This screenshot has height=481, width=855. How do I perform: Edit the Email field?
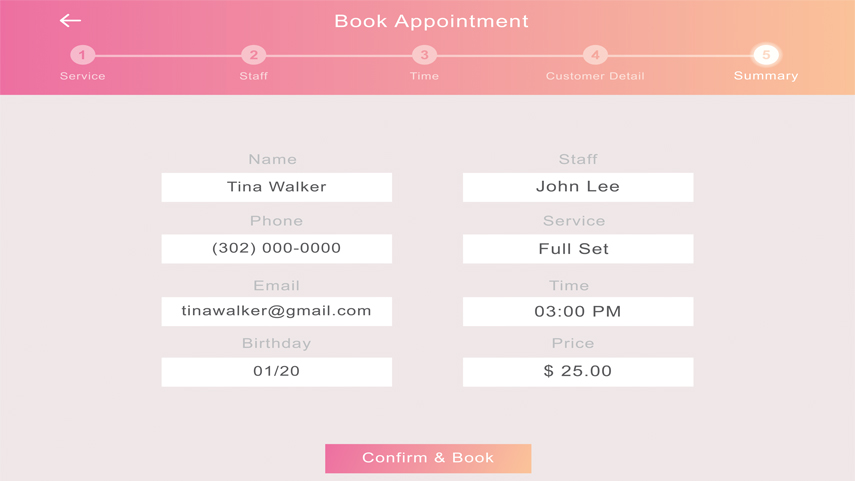click(x=277, y=311)
